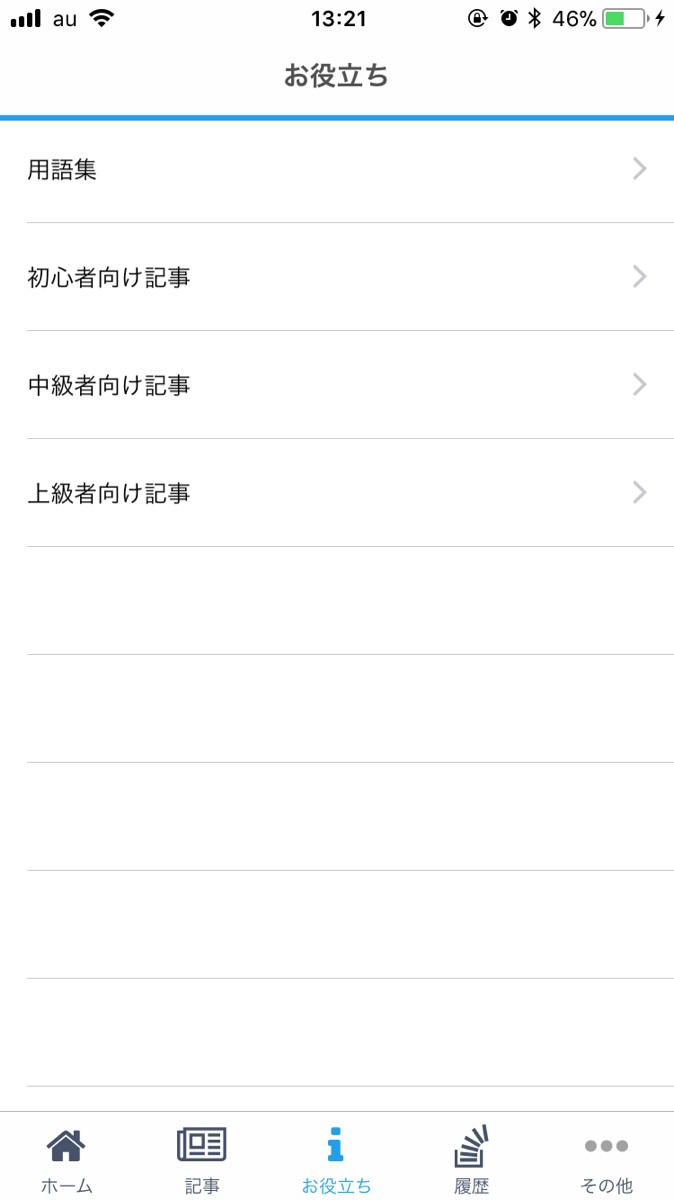This screenshot has height=1200, width=674.
Task: Go to the 履歴 tab
Action: pyautogui.click(x=471, y=1158)
